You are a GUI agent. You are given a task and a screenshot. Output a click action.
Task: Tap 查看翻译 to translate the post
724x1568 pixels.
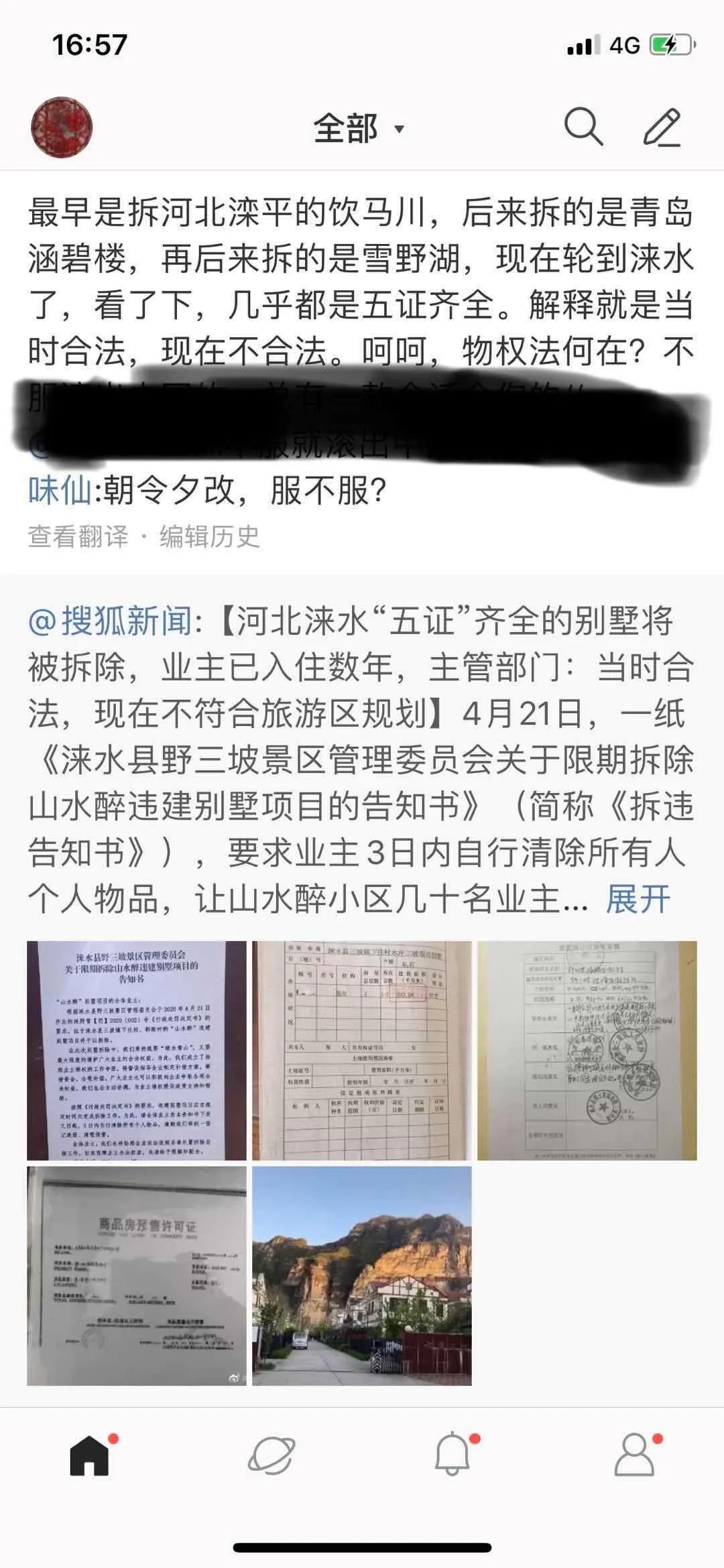(78, 536)
